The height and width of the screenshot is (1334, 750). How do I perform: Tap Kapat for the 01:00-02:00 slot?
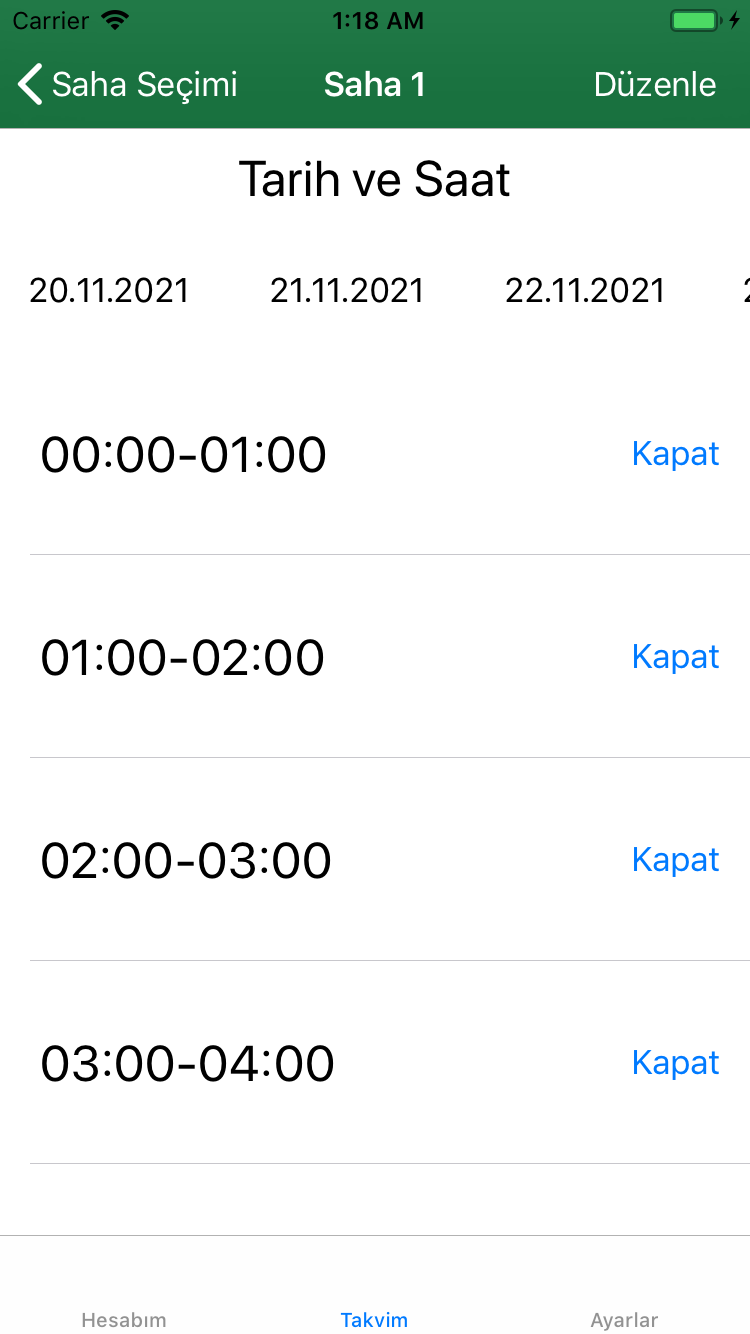click(x=676, y=656)
